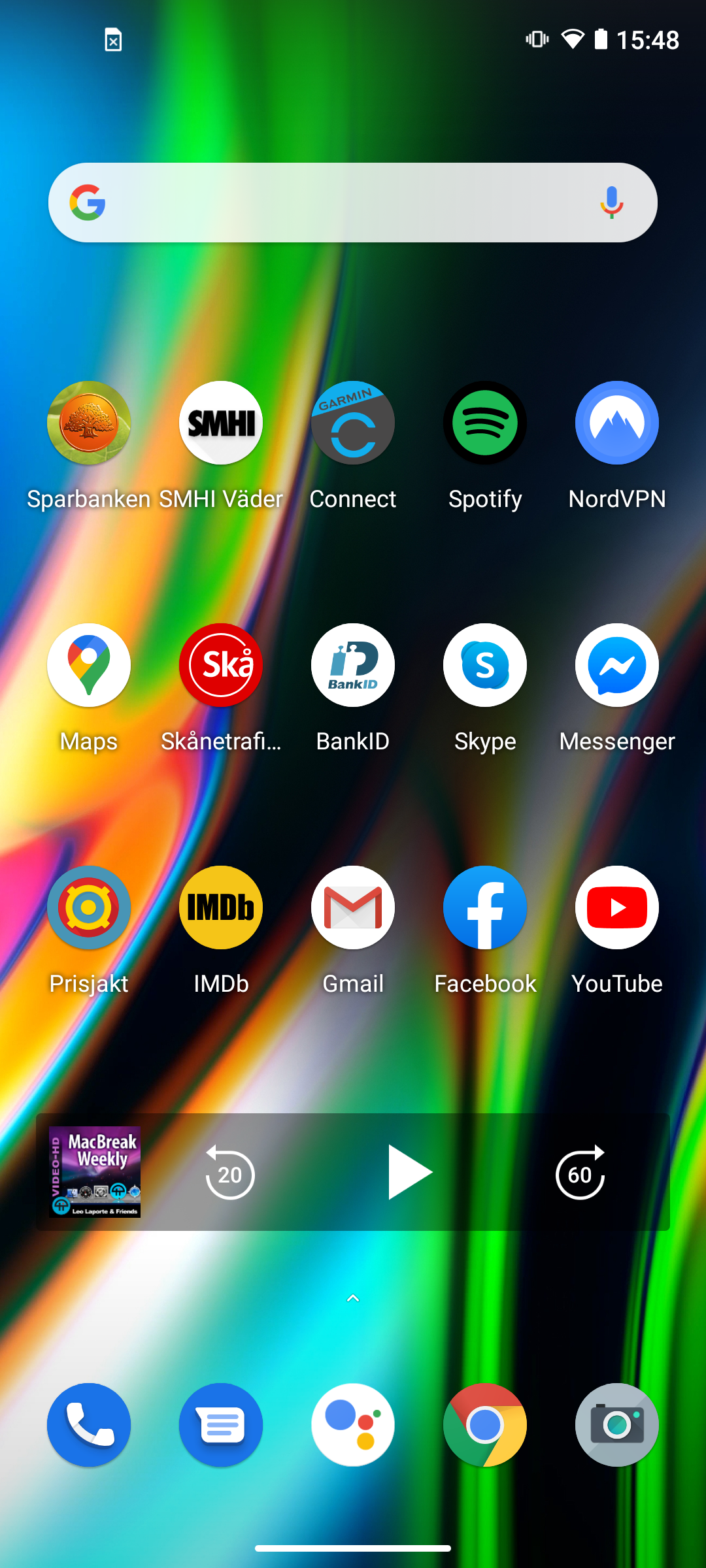This screenshot has height=1568, width=706.
Task: Launch SMHI Väder weather app
Action: 221,423
